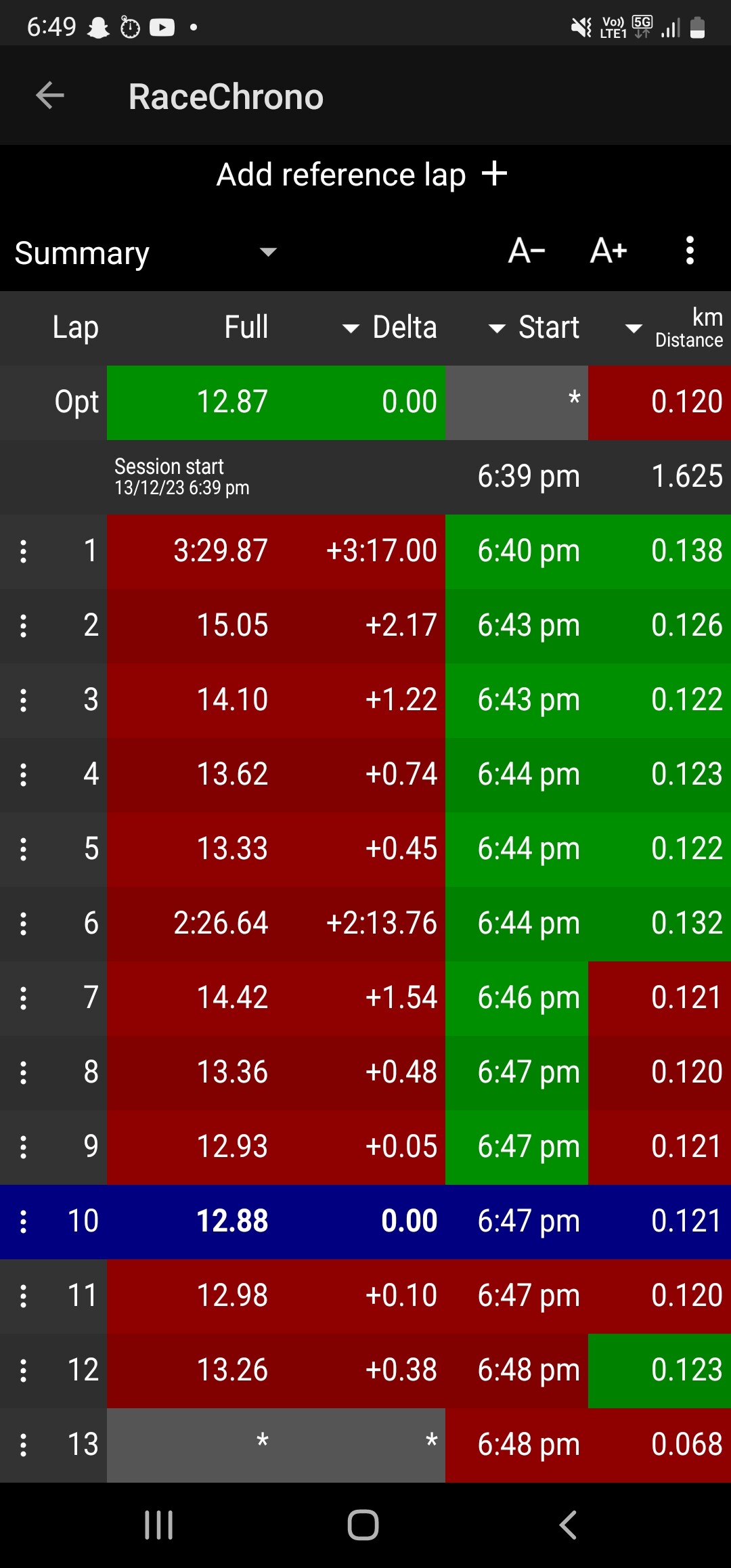
Task: Open lap 4 with time 13.62
Action: click(365, 775)
